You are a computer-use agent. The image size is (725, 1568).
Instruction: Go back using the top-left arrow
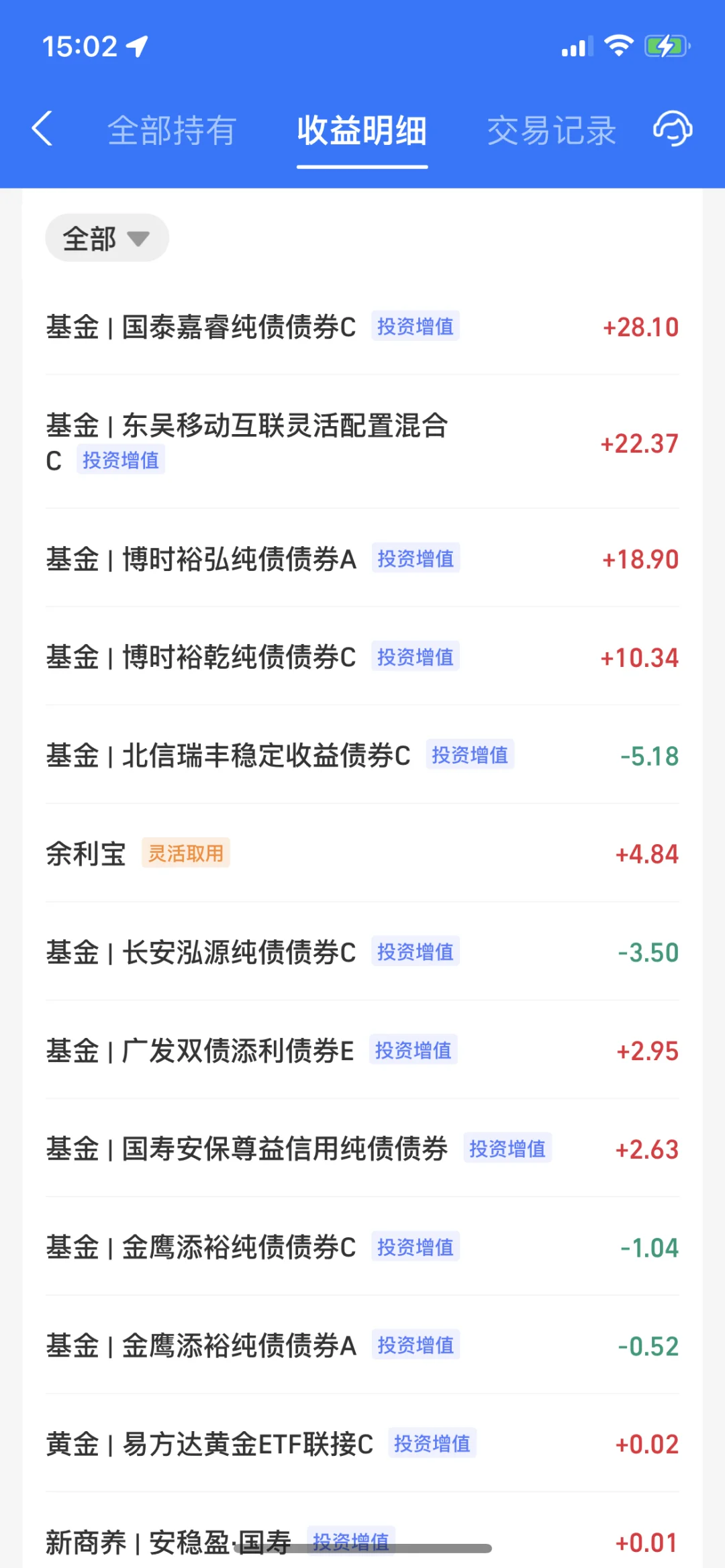pyautogui.click(x=42, y=129)
